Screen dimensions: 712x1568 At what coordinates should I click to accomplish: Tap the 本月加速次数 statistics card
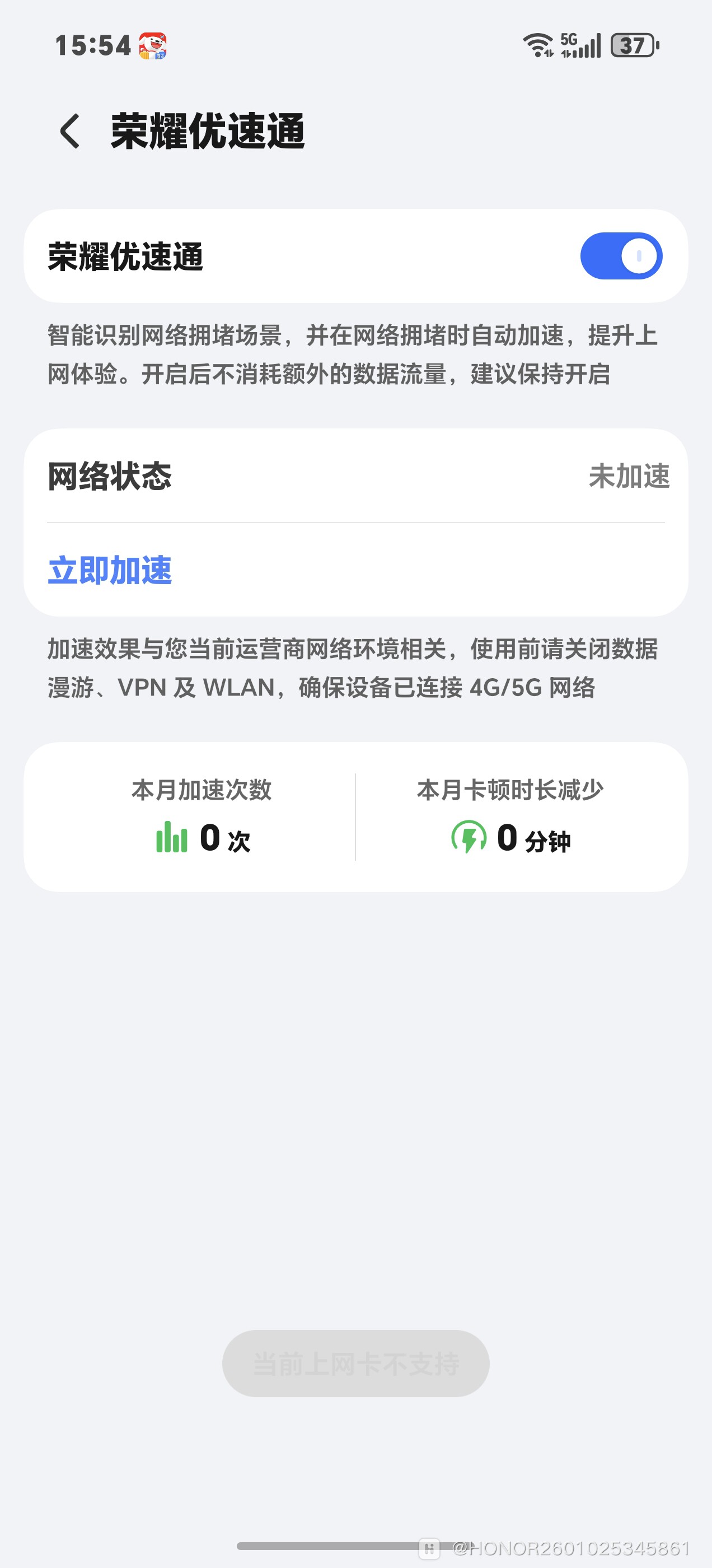tap(201, 816)
